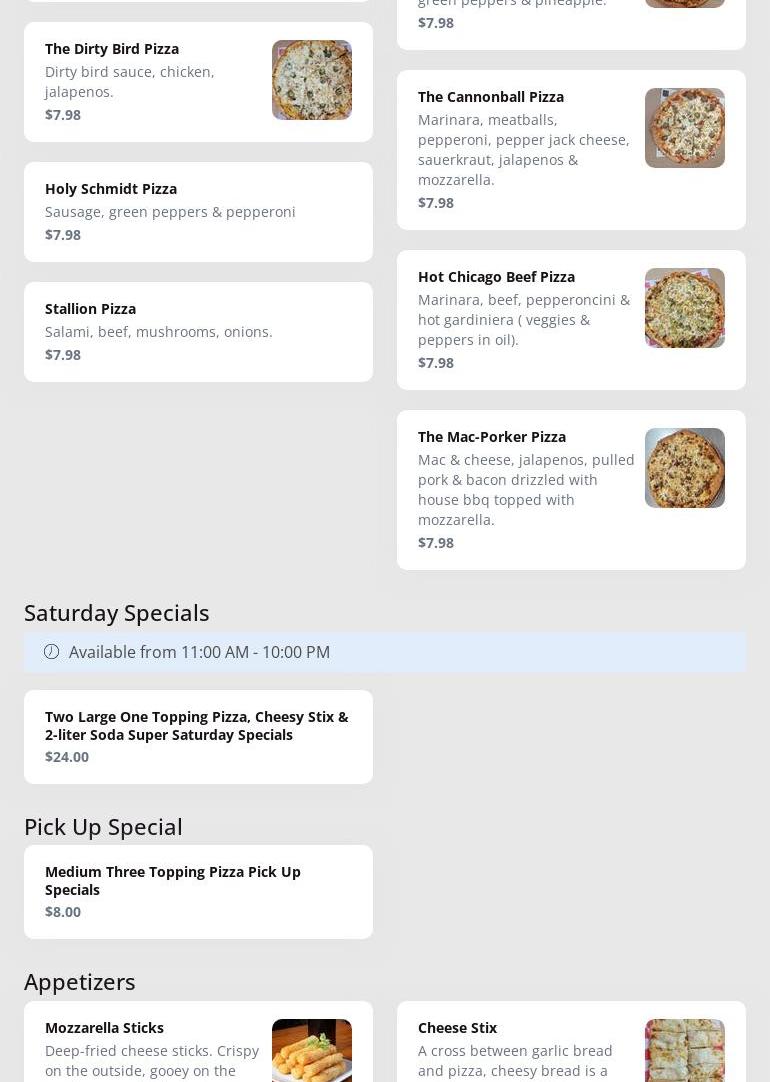Select Two Large One Topping Saturday Special

pyautogui.click(x=198, y=737)
